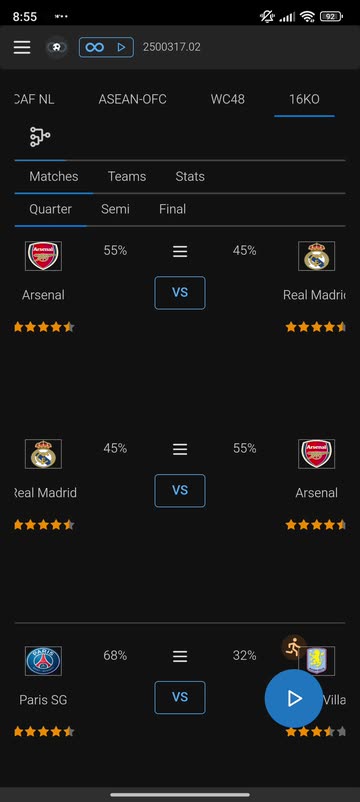
Task: Select the Quarter round tab
Action: tap(51, 209)
